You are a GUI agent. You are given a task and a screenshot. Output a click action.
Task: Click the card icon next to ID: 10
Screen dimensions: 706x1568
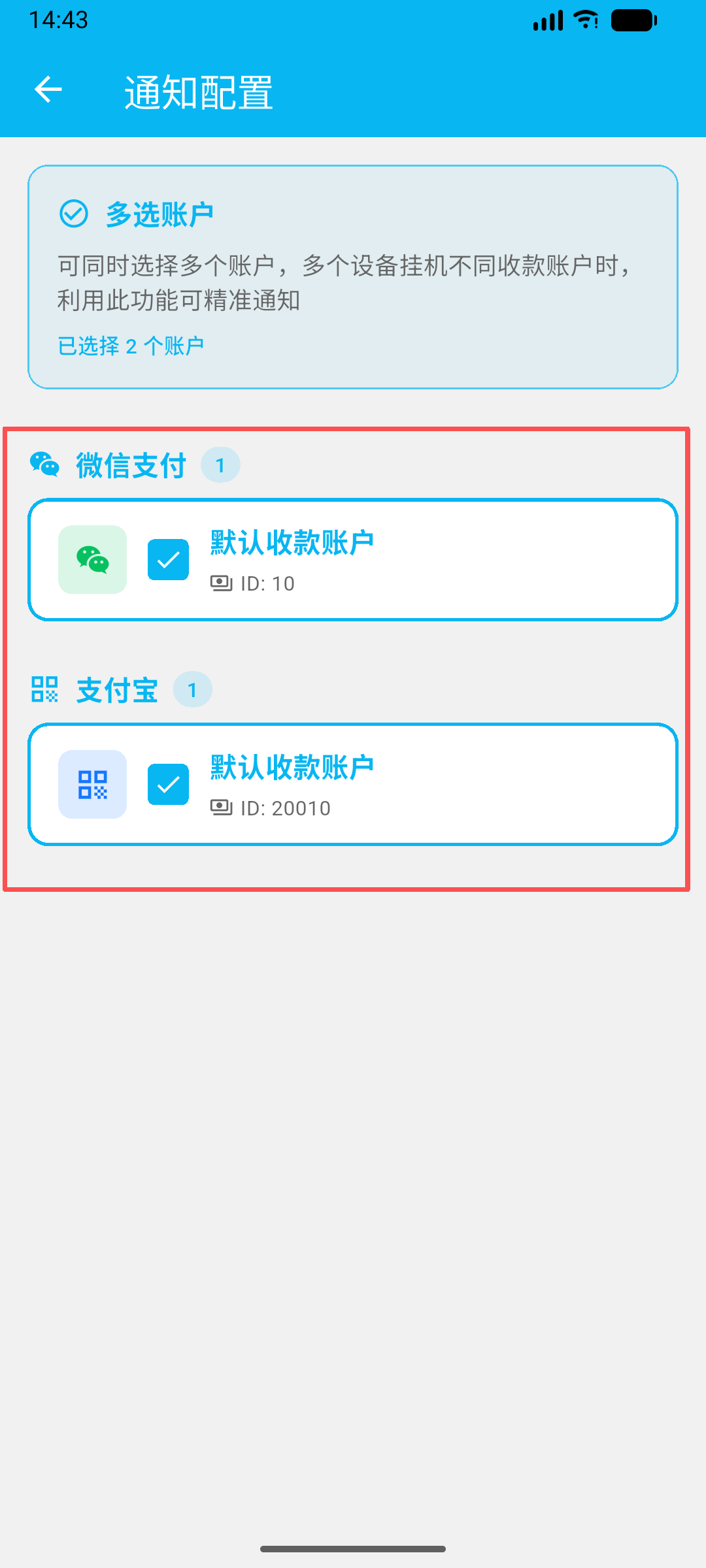(x=220, y=583)
